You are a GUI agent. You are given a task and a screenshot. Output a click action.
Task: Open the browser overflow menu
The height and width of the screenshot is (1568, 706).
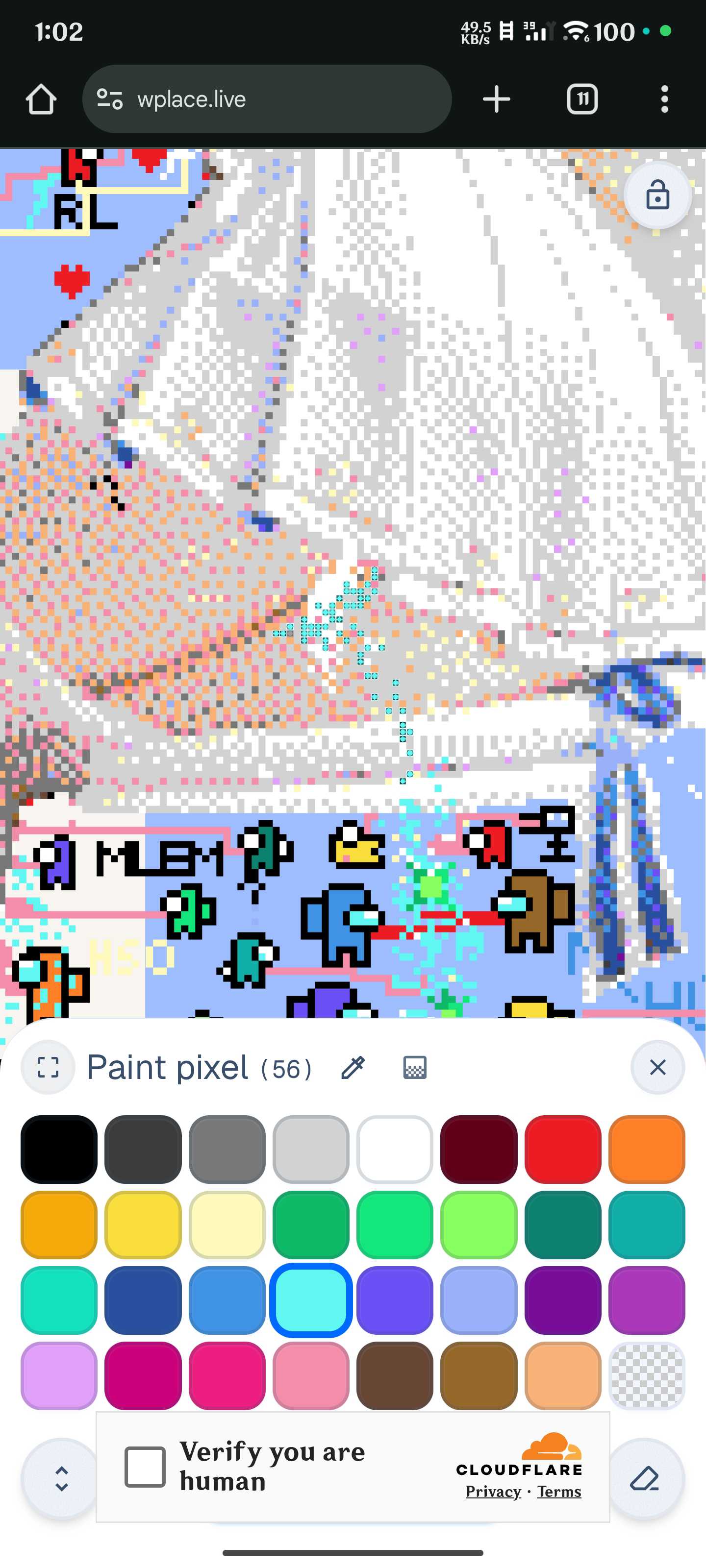pos(664,99)
